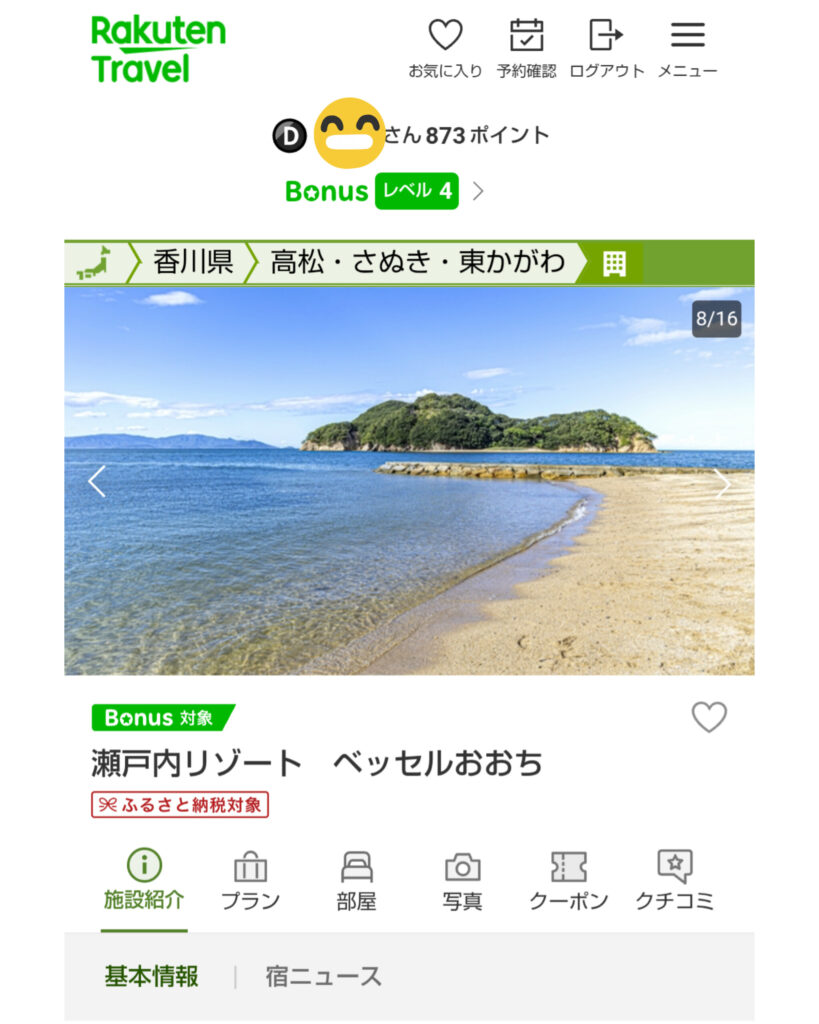Screen dimensions: 819x1024
Task: Switch to クチコミ reviews tab
Action: point(675,881)
